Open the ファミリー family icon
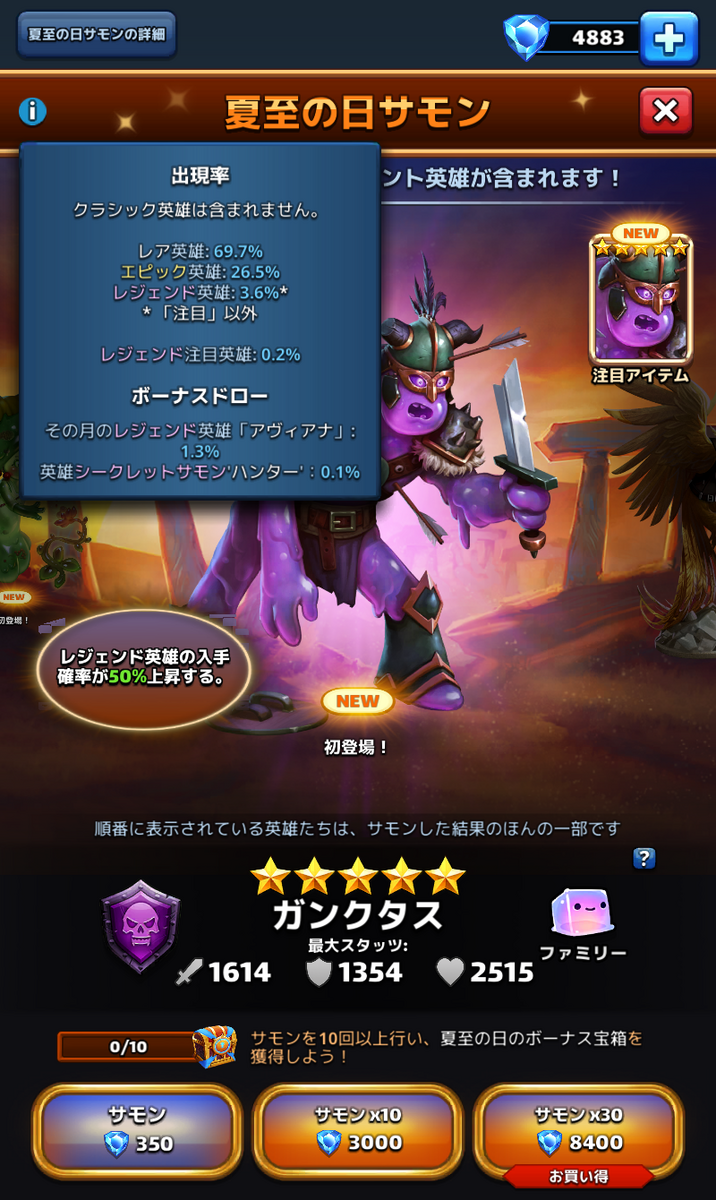 (x=582, y=914)
